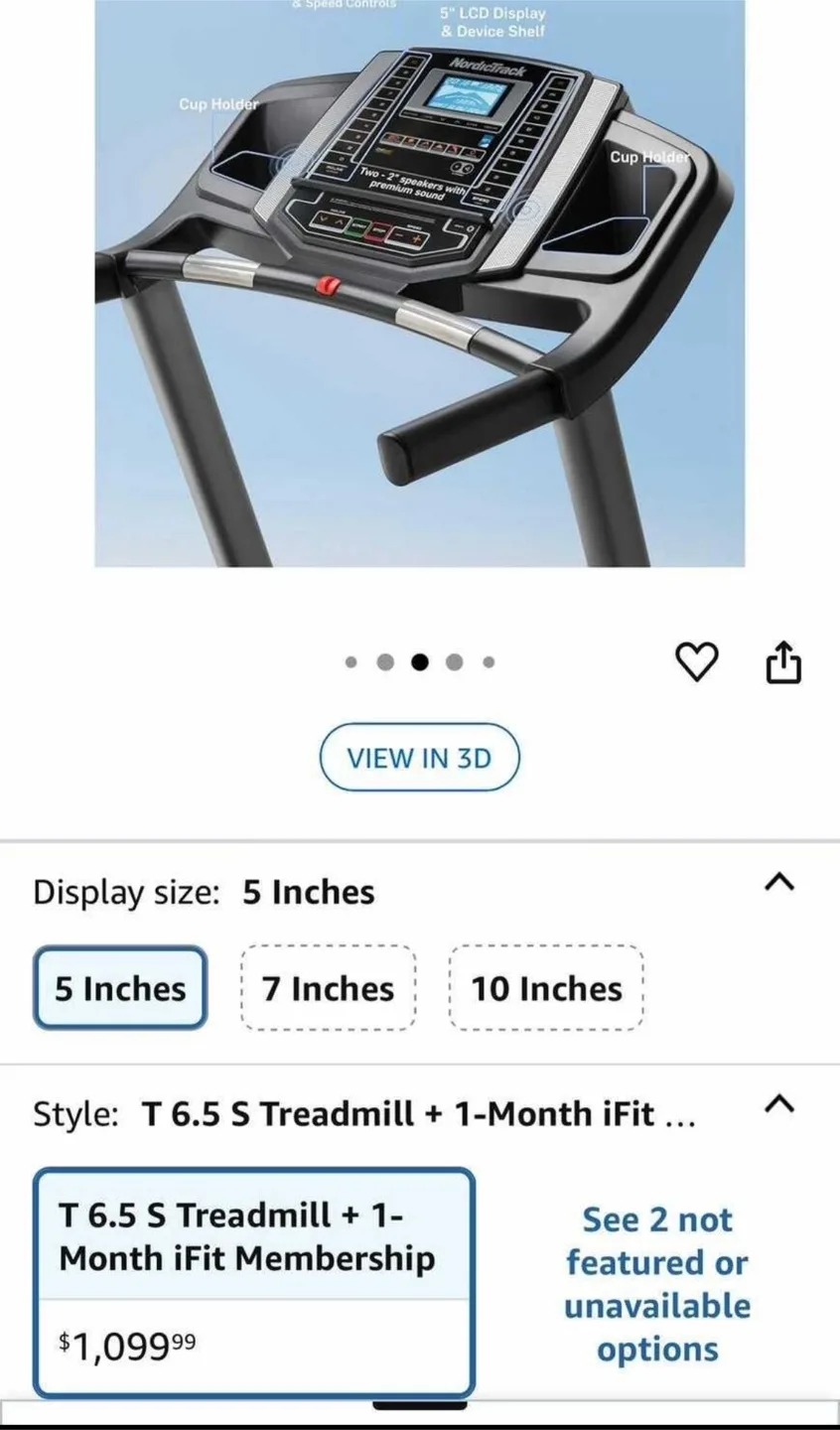
Task: Choose the 10 Inches display size
Action: point(546,988)
